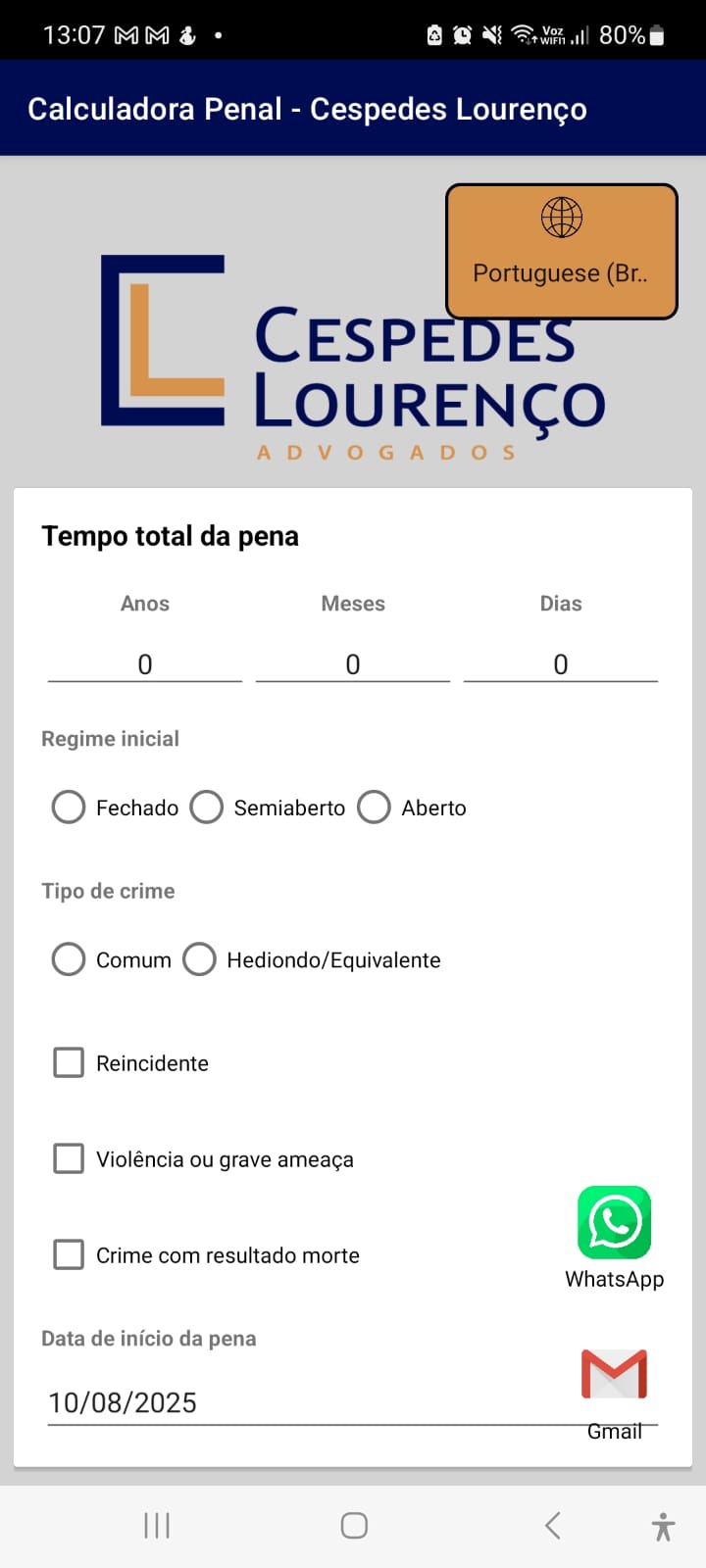Check the Crime com resultado morte option

[x=68, y=1254]
